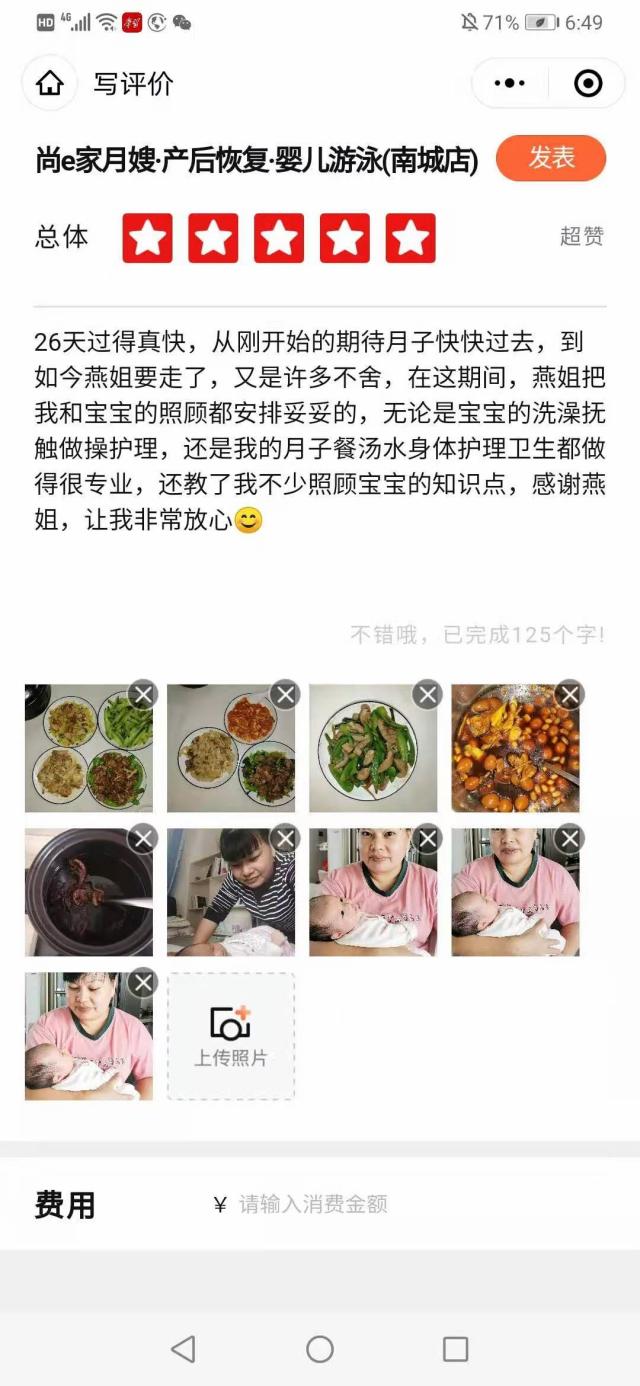The height and width of the screenshot is (1386, 640).
Task: Remove the striped shirt woman photo
Action: pos(285,838)
